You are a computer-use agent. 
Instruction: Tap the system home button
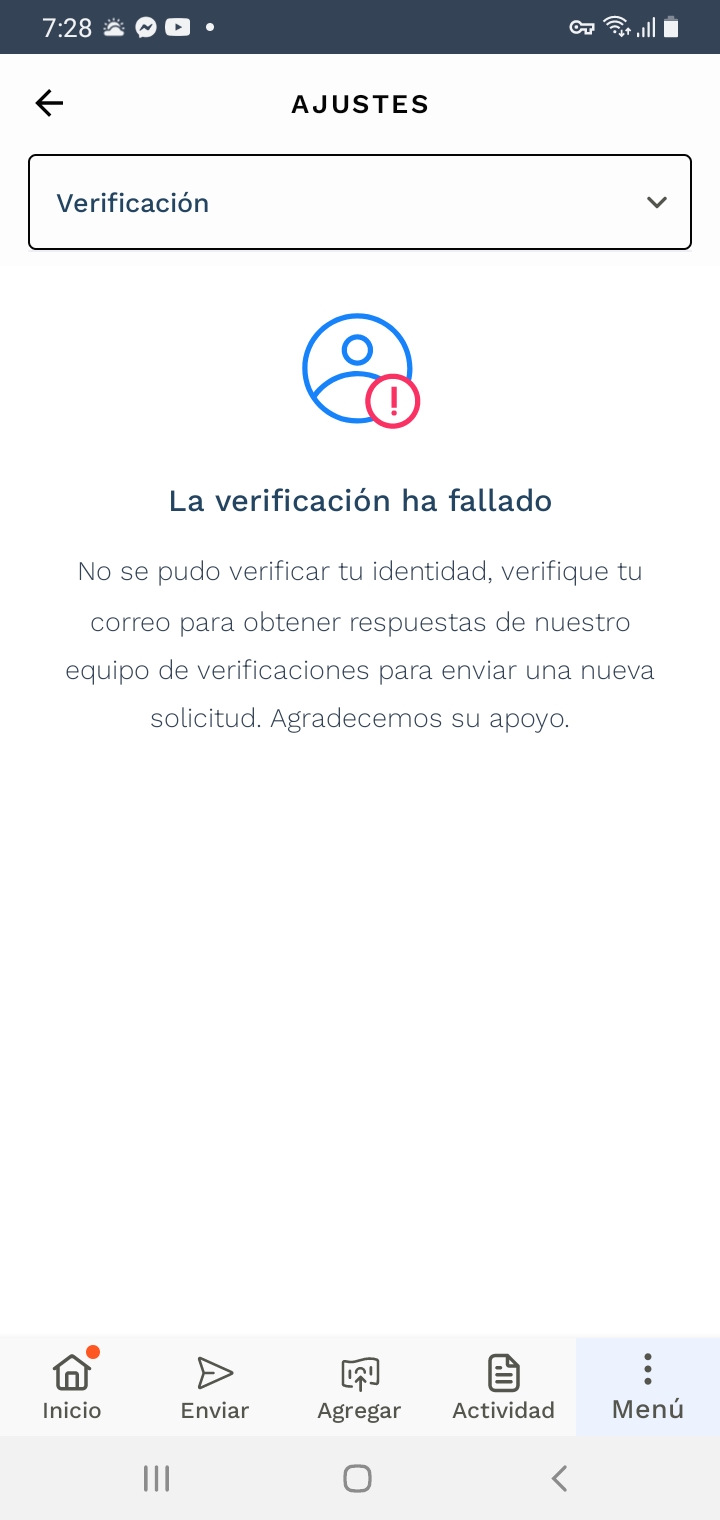click(358, 1478)
